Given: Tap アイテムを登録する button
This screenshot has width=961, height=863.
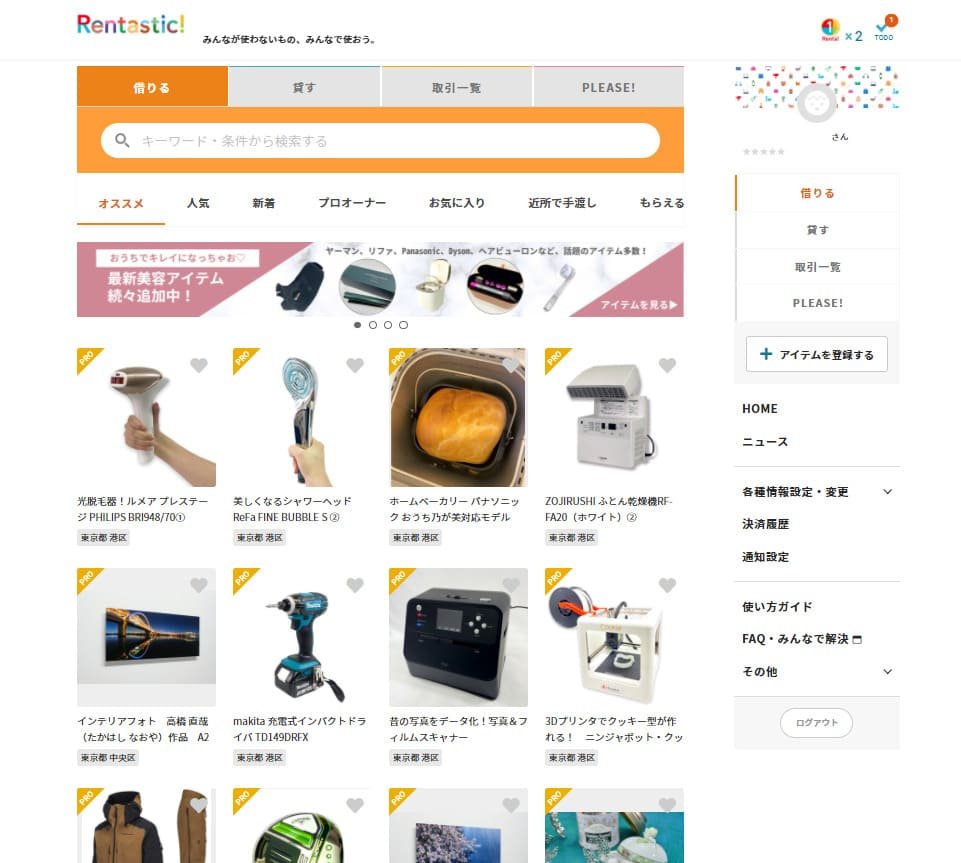Looking at the screenshot, I should 816,354.
